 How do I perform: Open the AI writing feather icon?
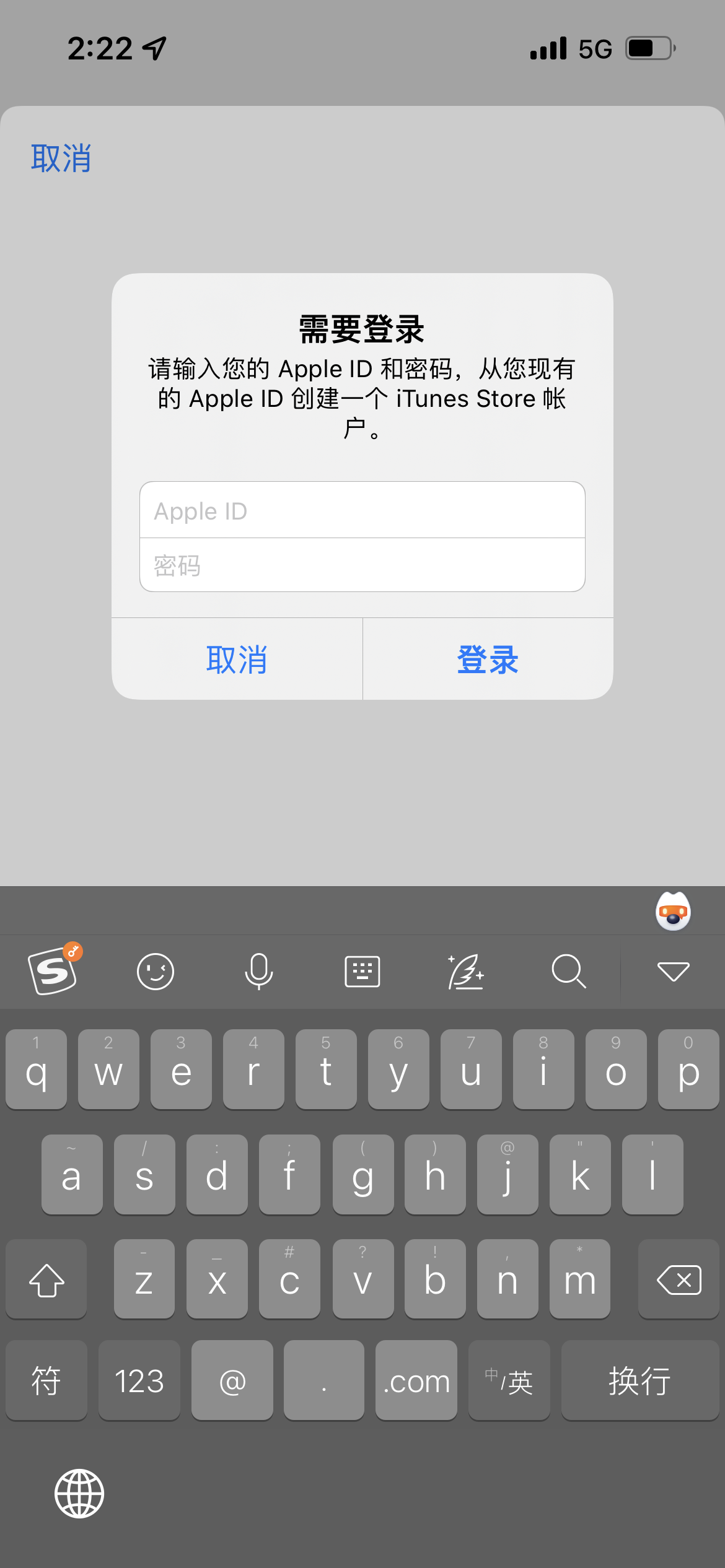[x=465, y=971]
